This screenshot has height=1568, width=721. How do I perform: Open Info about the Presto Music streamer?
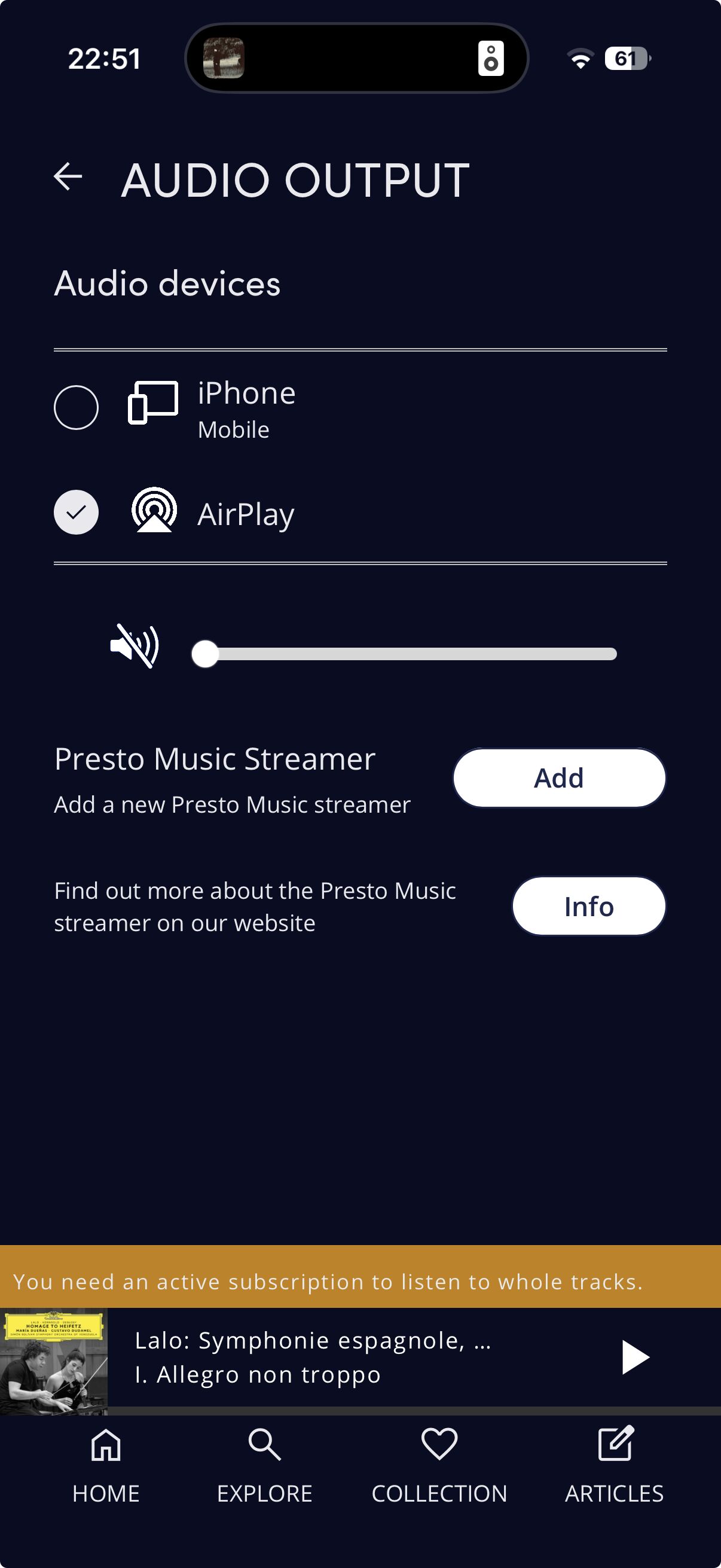(x=588, y=906)
